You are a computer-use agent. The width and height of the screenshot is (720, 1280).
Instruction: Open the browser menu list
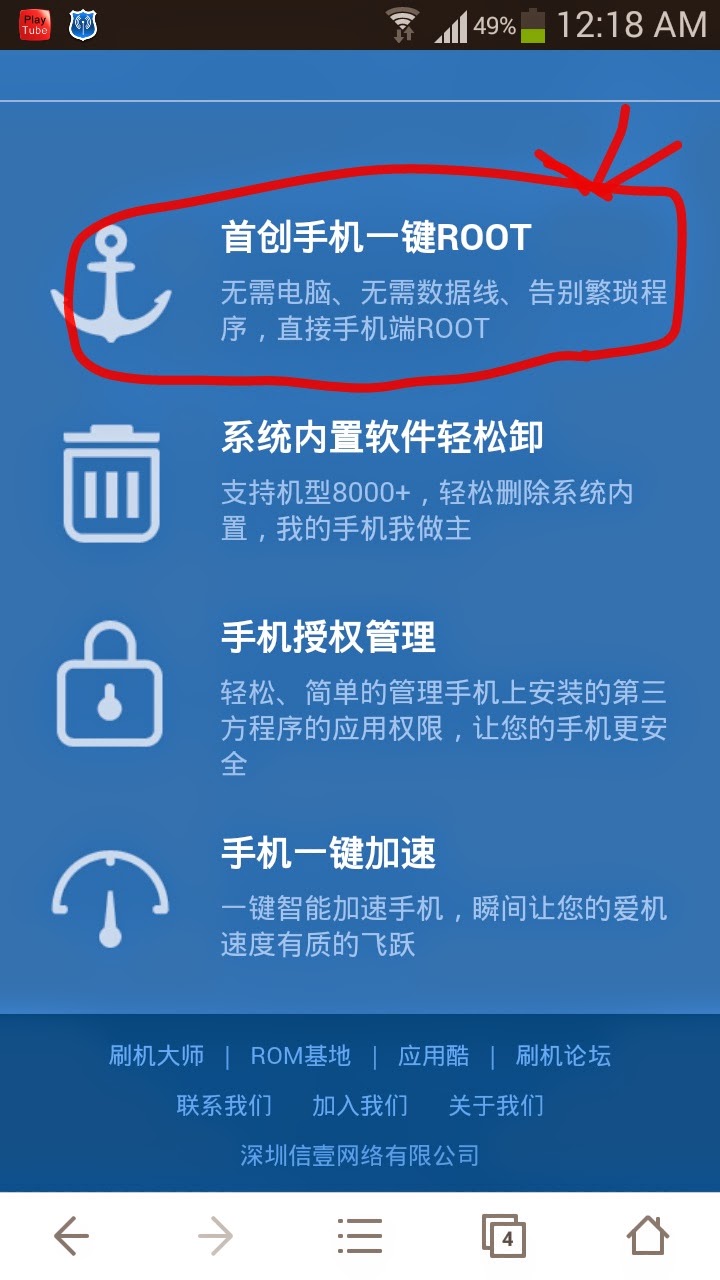pyautogui.click(x=360, y=1237)
